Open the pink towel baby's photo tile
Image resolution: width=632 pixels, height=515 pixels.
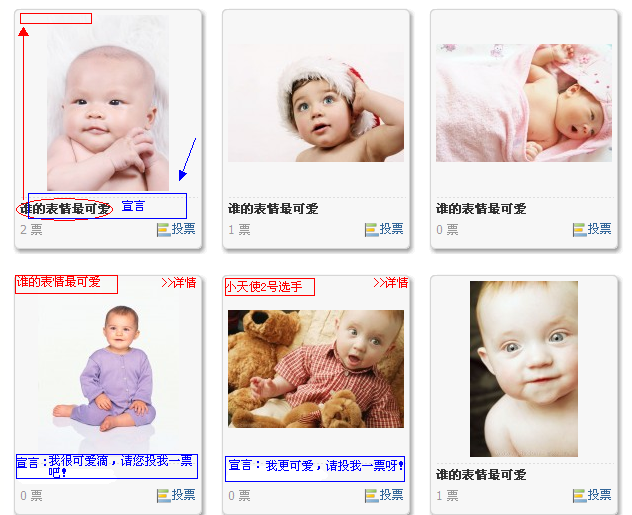pos(524,102)
